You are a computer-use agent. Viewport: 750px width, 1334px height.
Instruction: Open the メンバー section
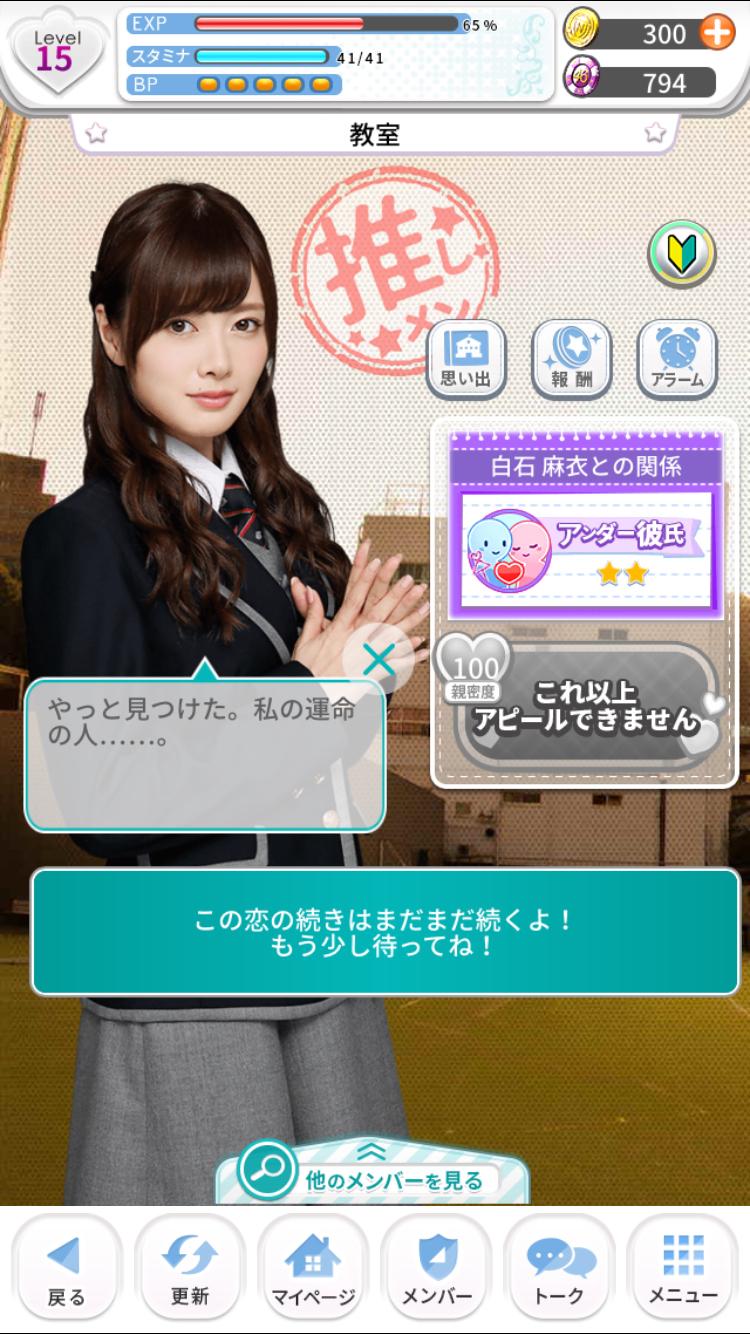tap(436, 1269)
